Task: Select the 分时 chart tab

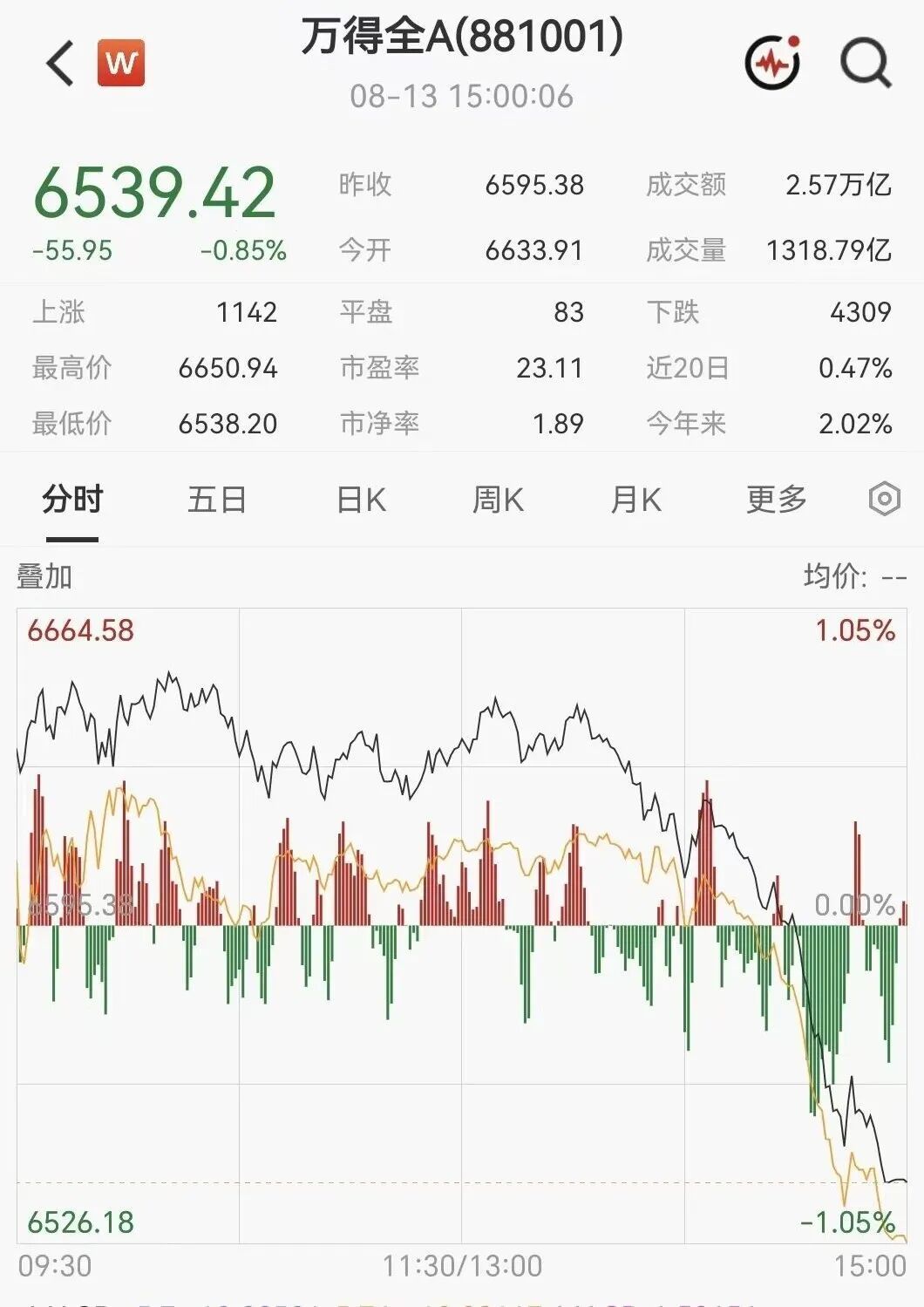Action: pyautogui.click(x=72, y=500)
